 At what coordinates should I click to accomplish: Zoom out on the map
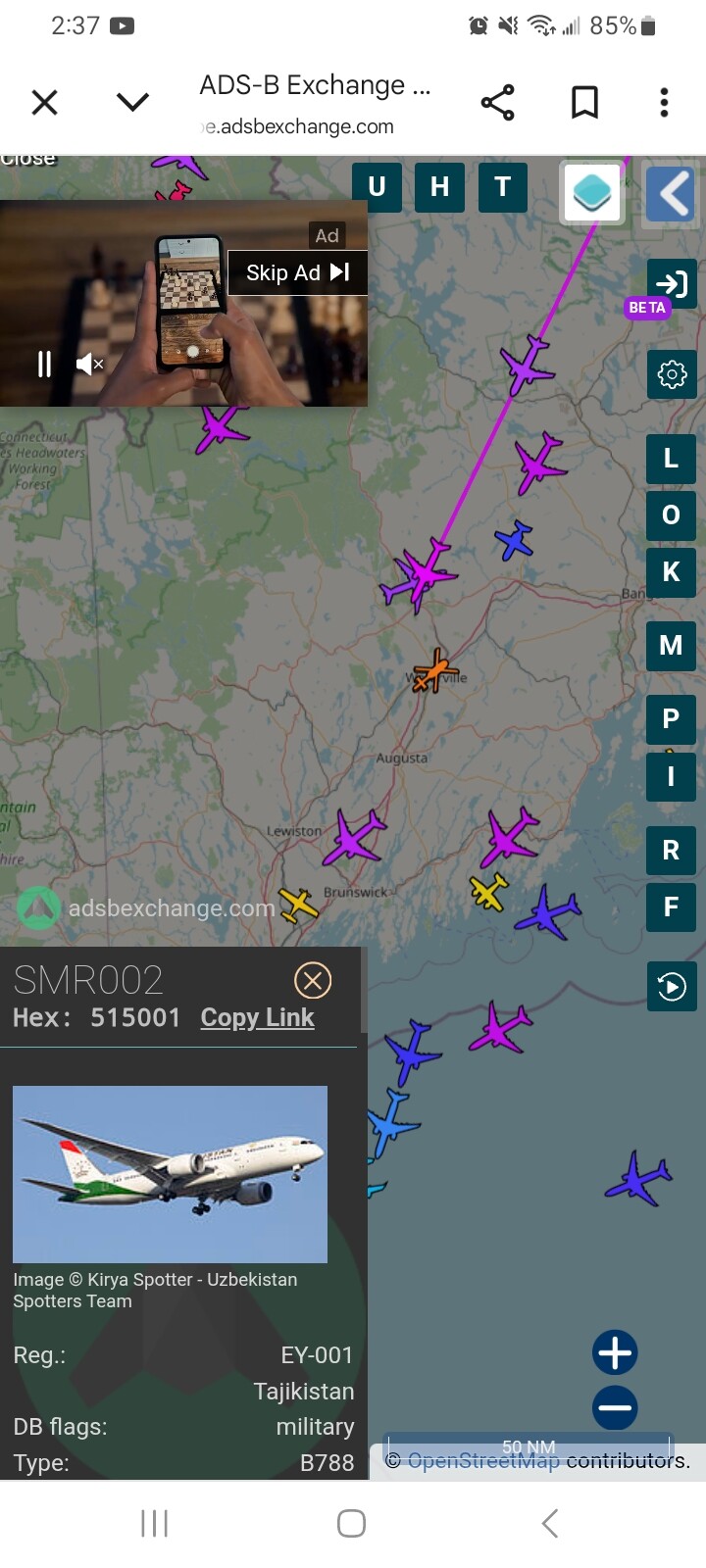point(615,1408)
